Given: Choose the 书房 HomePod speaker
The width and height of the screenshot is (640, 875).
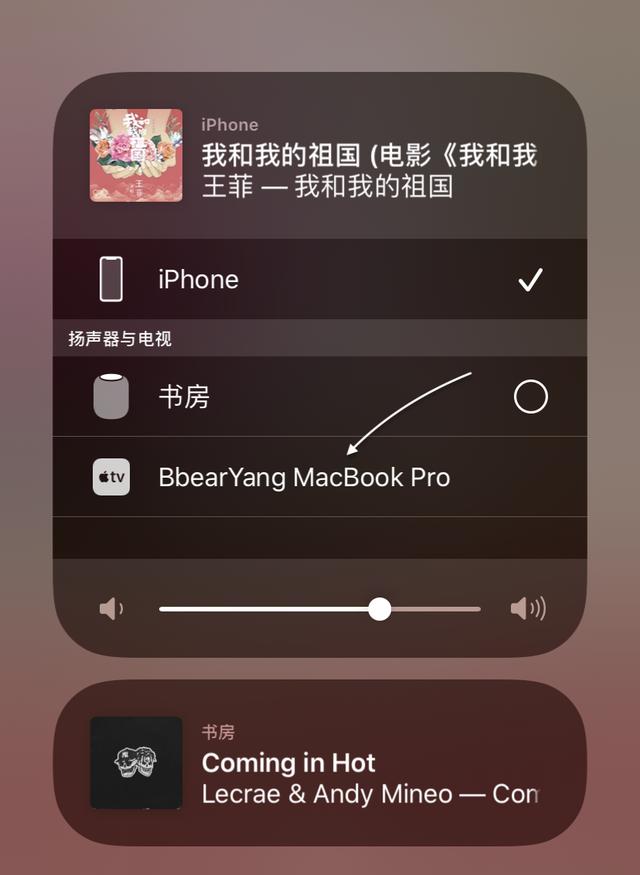Looking at the screenshot, I should point(318,397).
